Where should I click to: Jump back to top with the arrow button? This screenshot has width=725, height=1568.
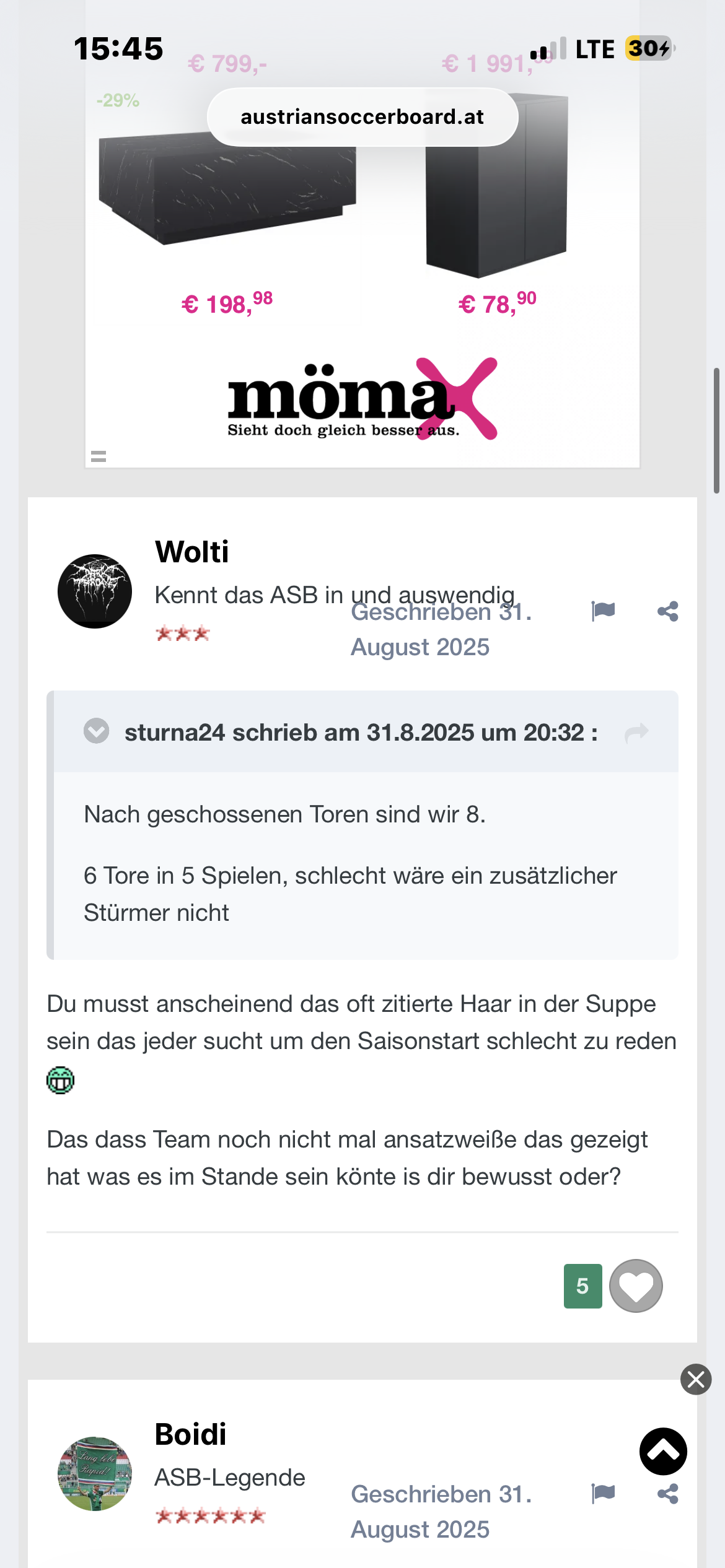point(663,1451)
